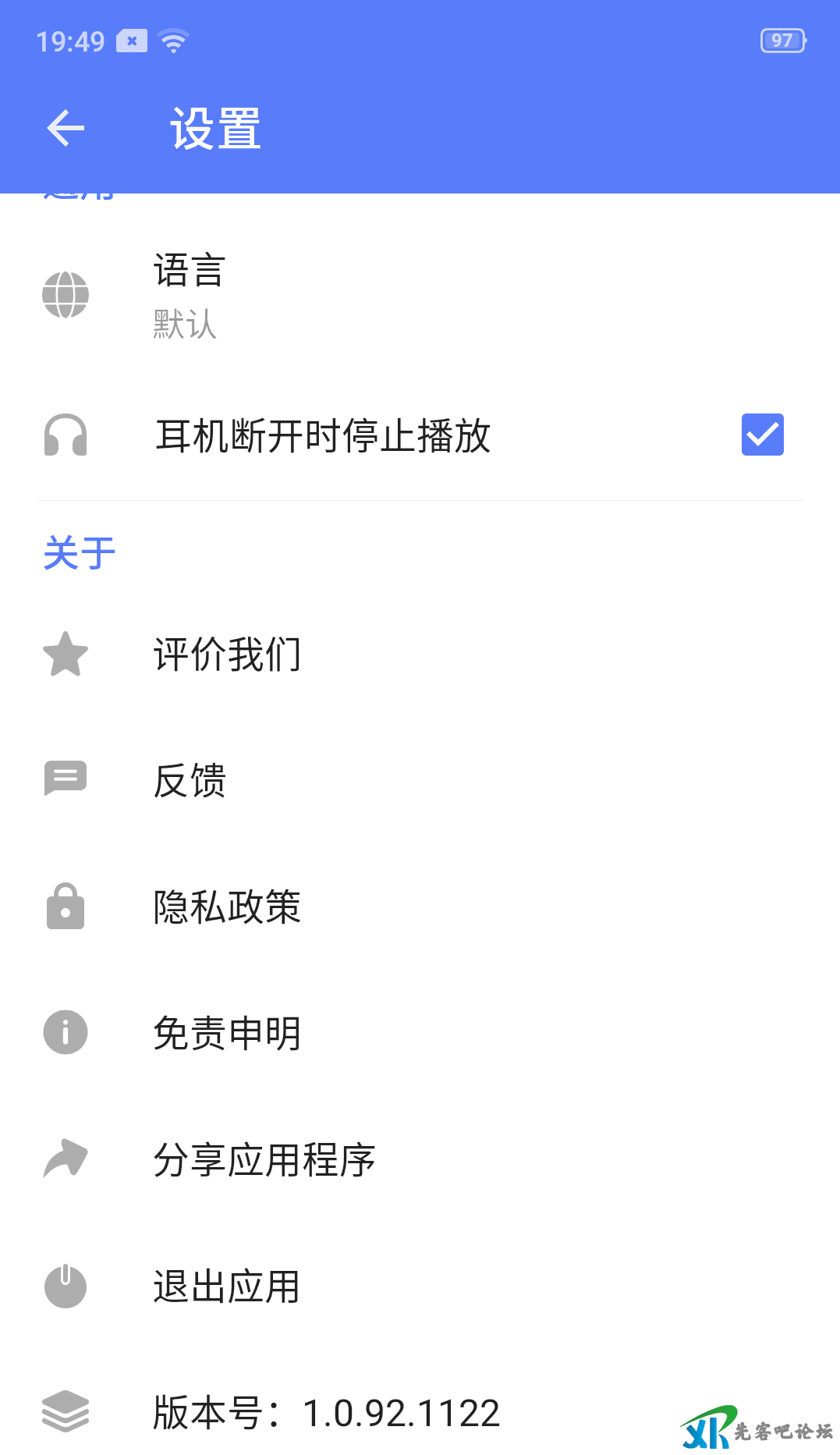Select 退出应用 to exit the app
The width and height of the screenshot is (840, 1455).
pyautogui.click(x=225, y=1286)
